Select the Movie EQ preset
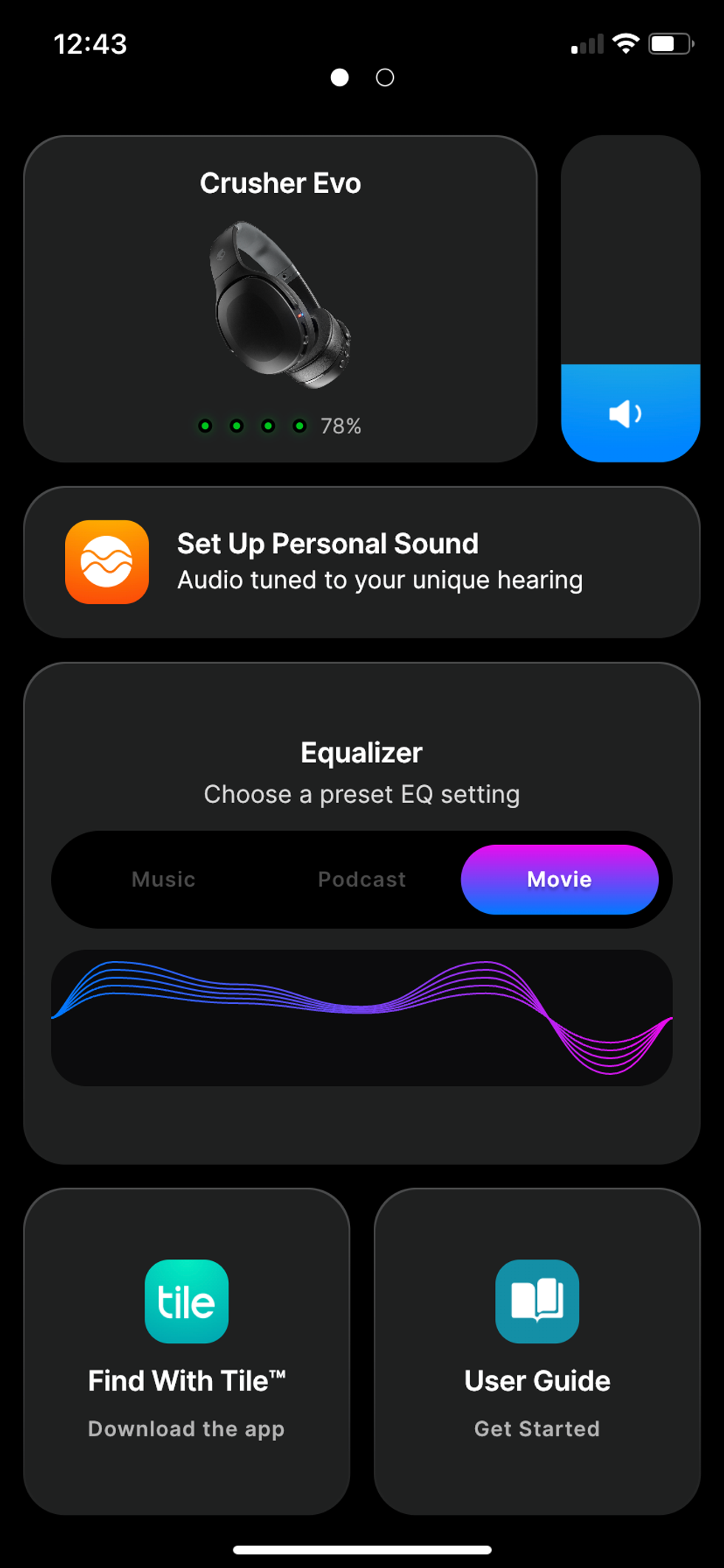The width and height of the screenshot is (724, 1568). click(559, 879)
